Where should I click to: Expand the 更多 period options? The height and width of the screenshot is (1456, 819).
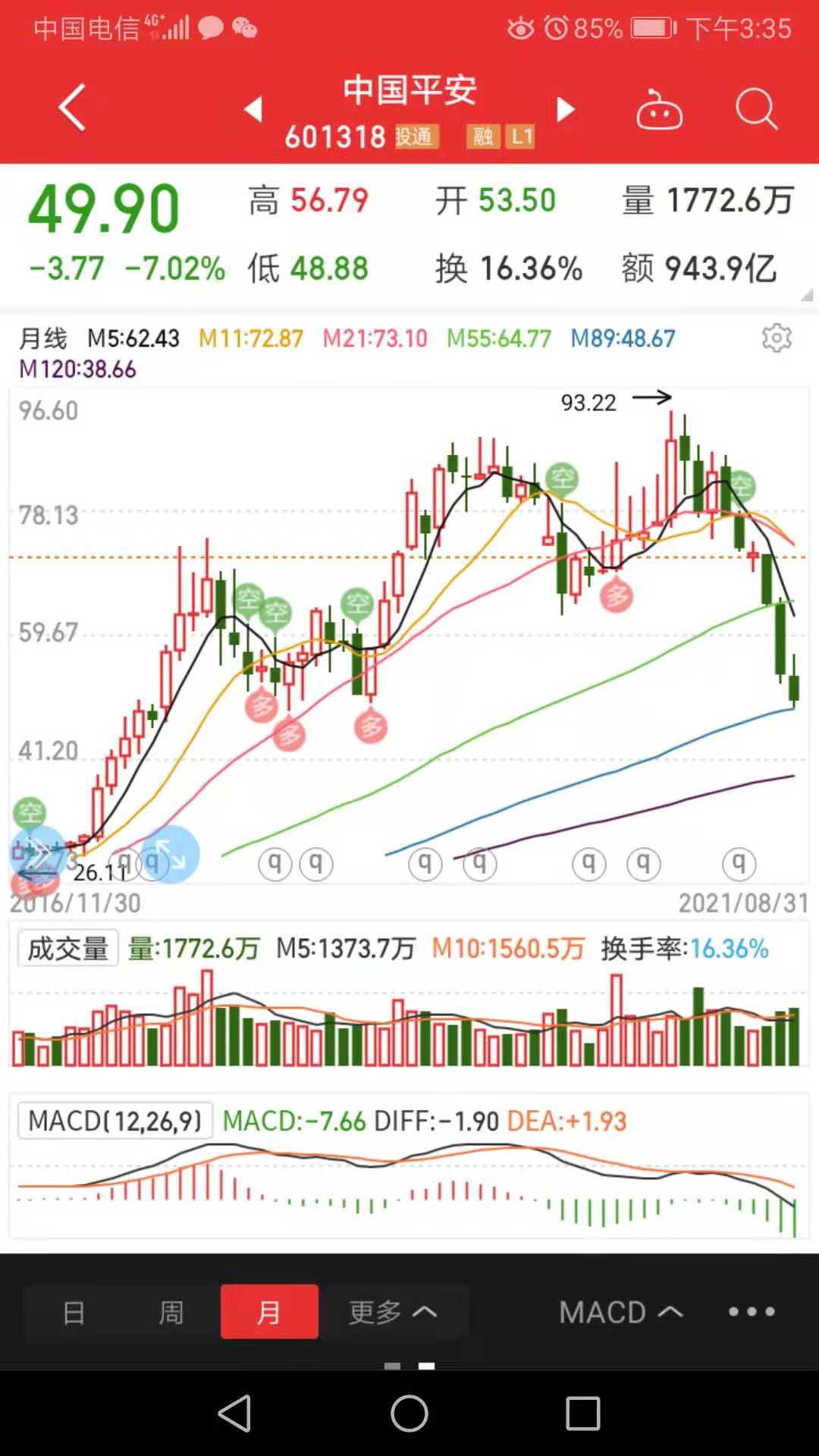click(x=392, y=1312)
